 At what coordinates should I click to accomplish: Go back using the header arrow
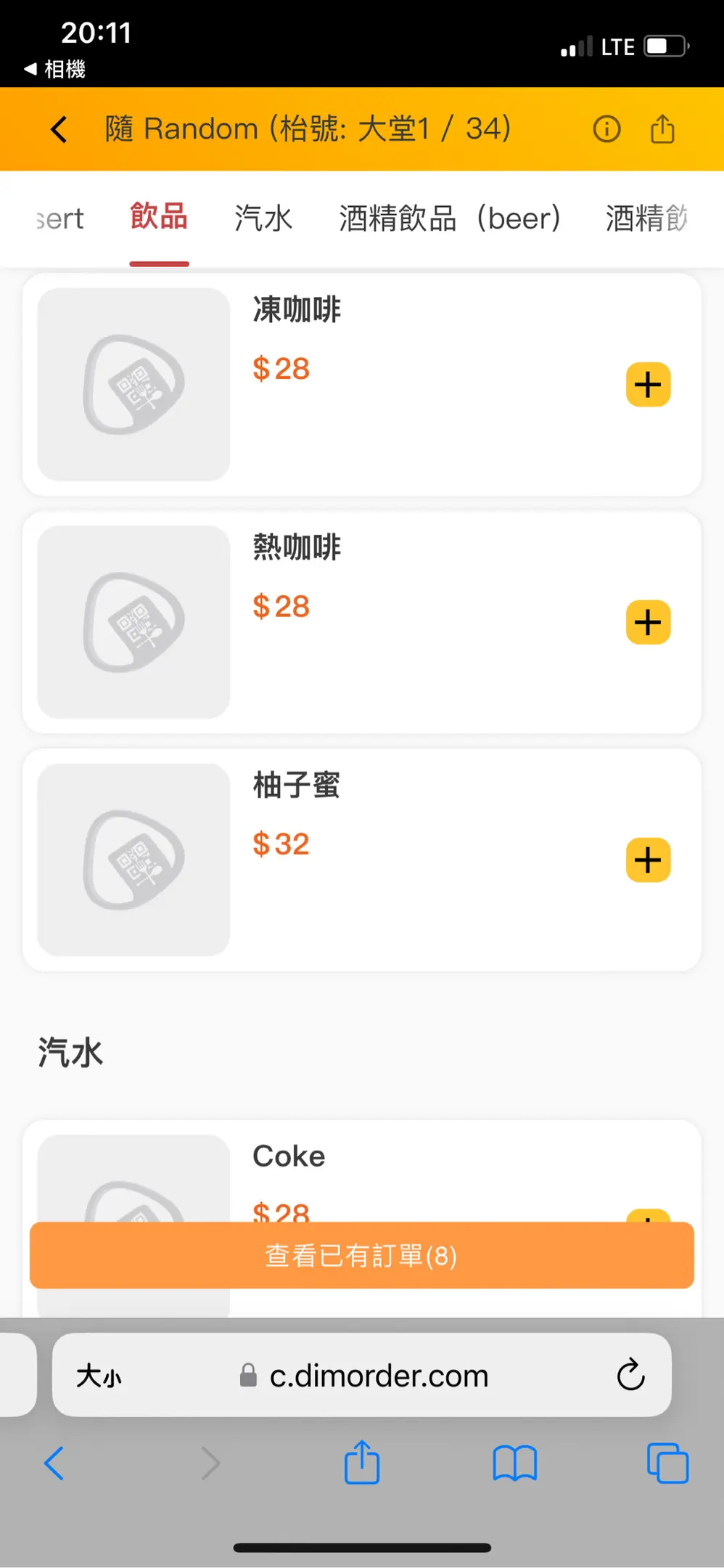[x=59, y=129]
